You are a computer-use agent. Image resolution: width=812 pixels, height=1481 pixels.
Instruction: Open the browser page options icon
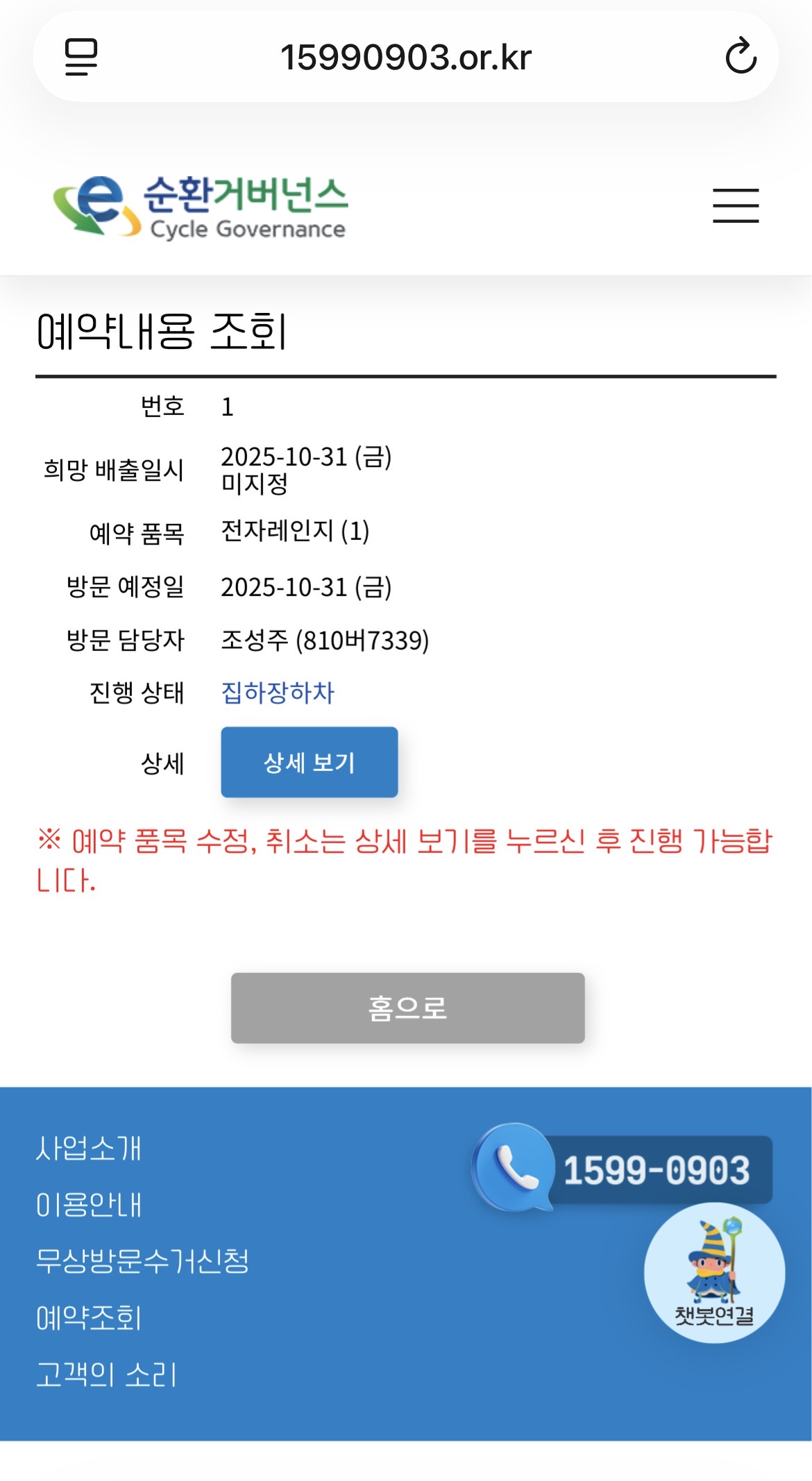coord(81,56)
